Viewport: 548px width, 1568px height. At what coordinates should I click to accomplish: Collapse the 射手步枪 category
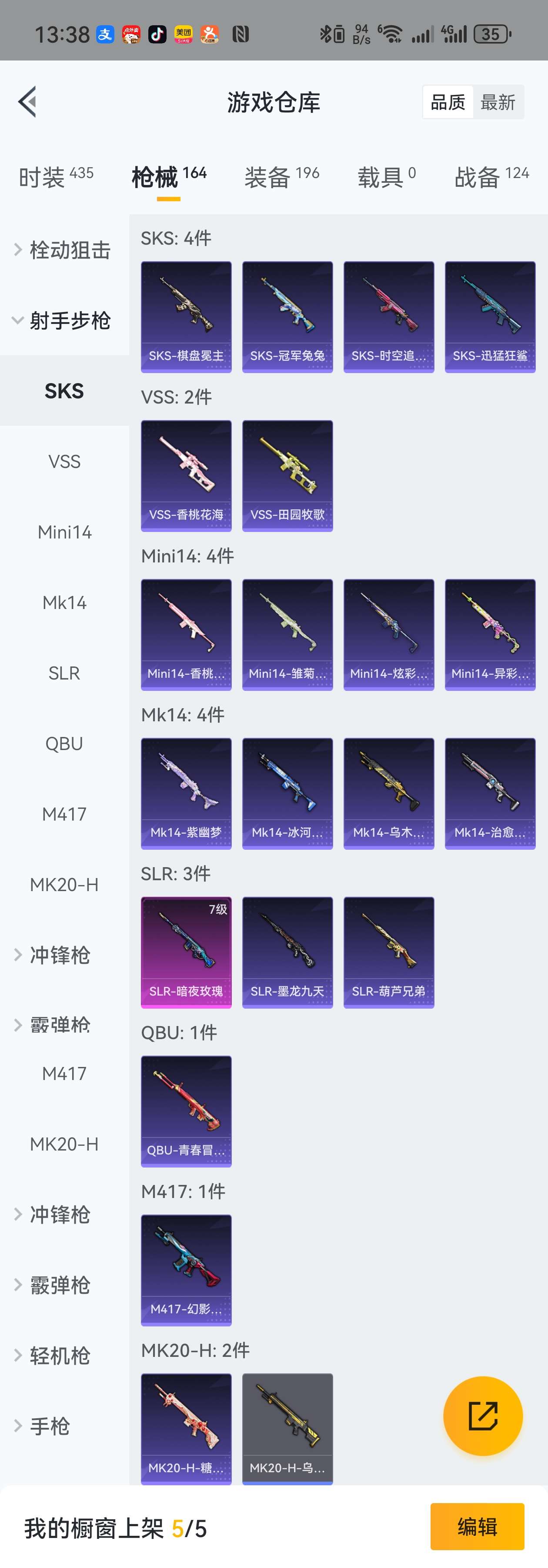pos(64,320)
